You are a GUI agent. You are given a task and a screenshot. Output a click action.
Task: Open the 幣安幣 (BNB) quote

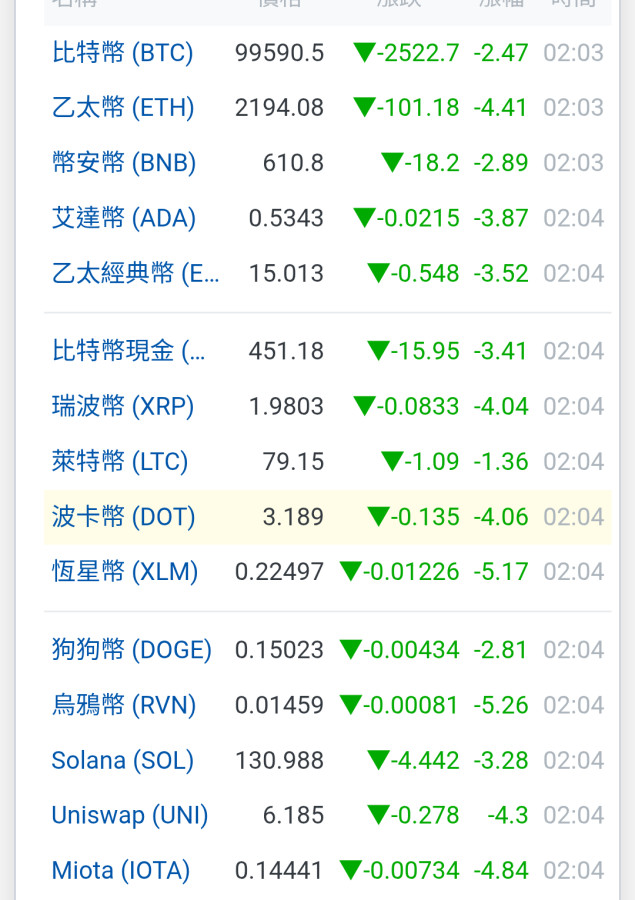[x=123, y=163]
